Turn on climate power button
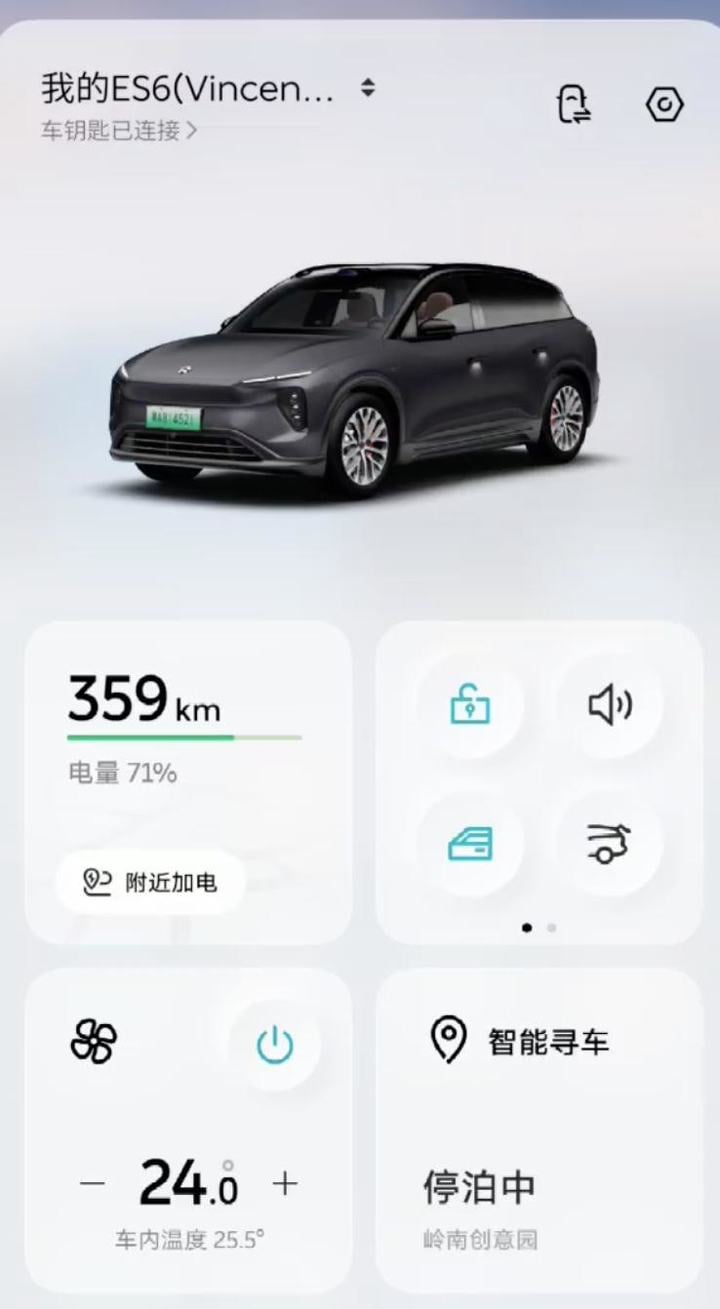 275,1046
